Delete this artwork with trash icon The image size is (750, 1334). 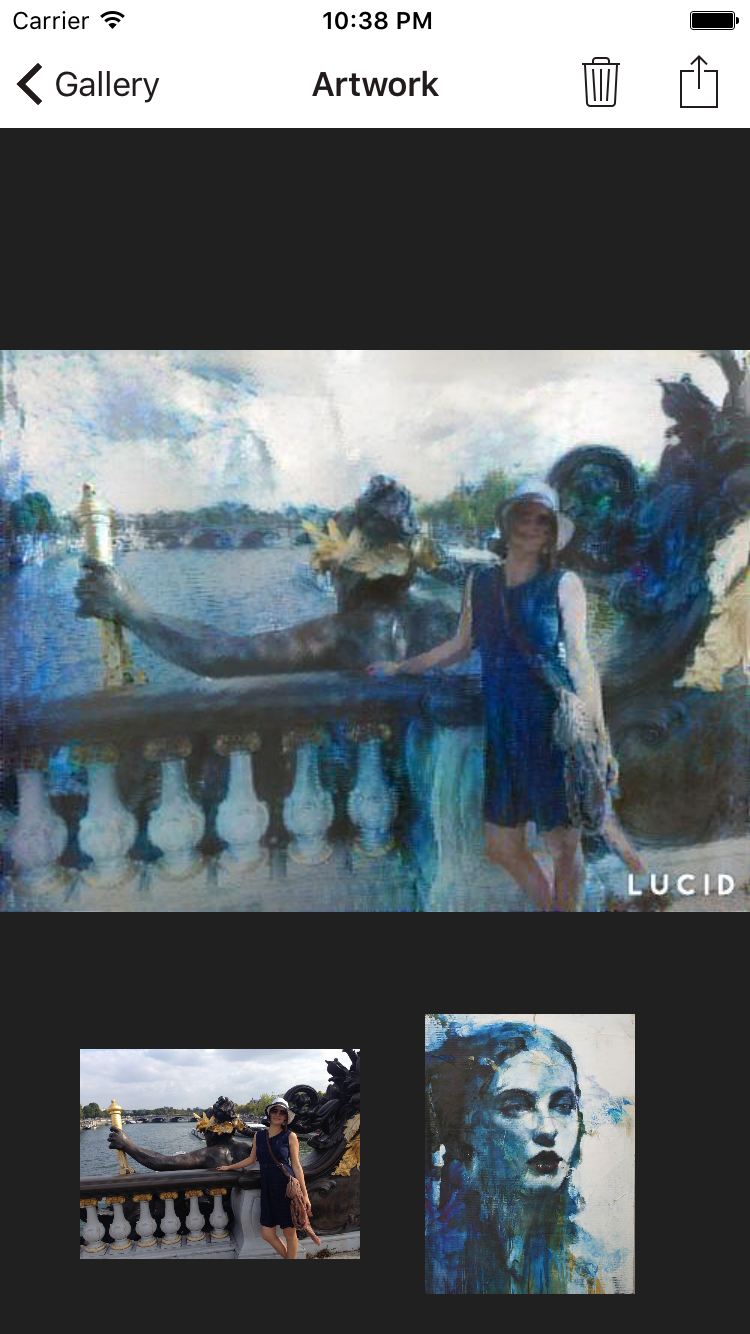point(600,82)
